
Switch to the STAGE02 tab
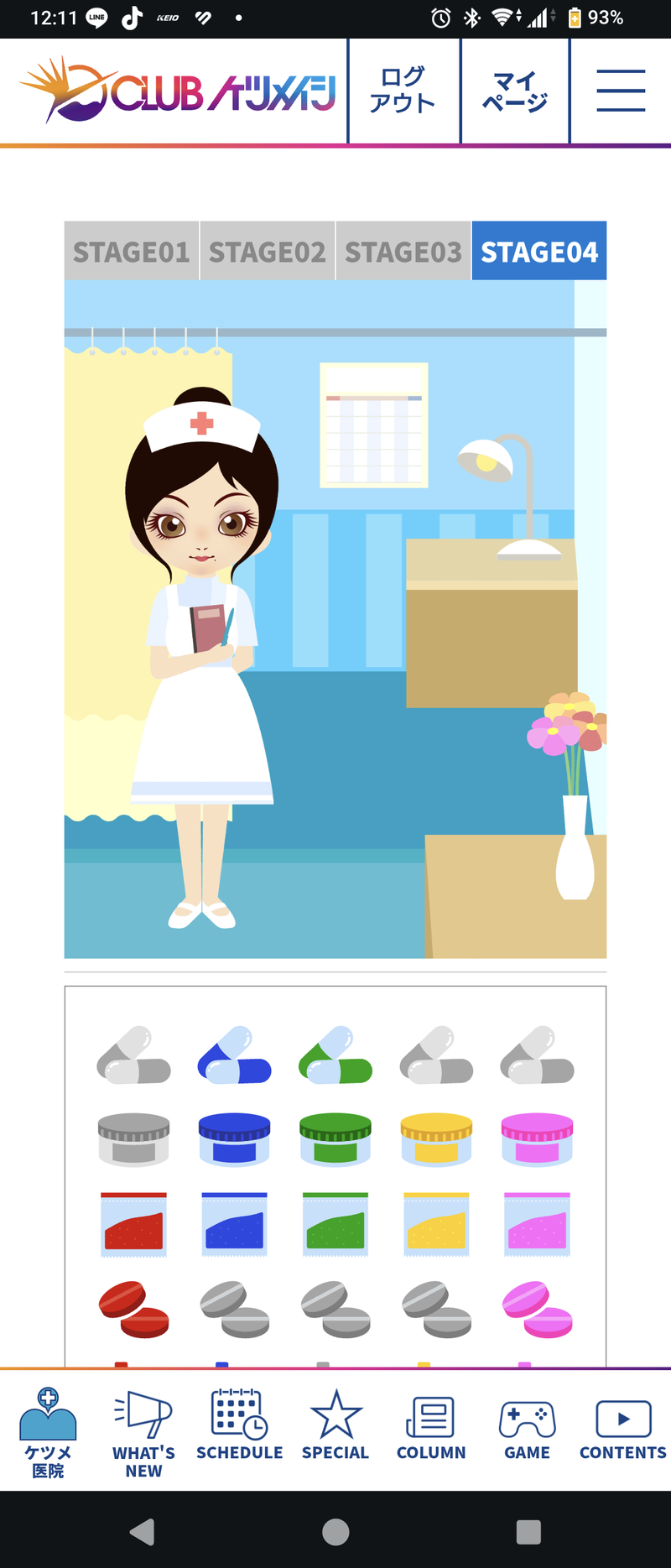tap(267, 251)
